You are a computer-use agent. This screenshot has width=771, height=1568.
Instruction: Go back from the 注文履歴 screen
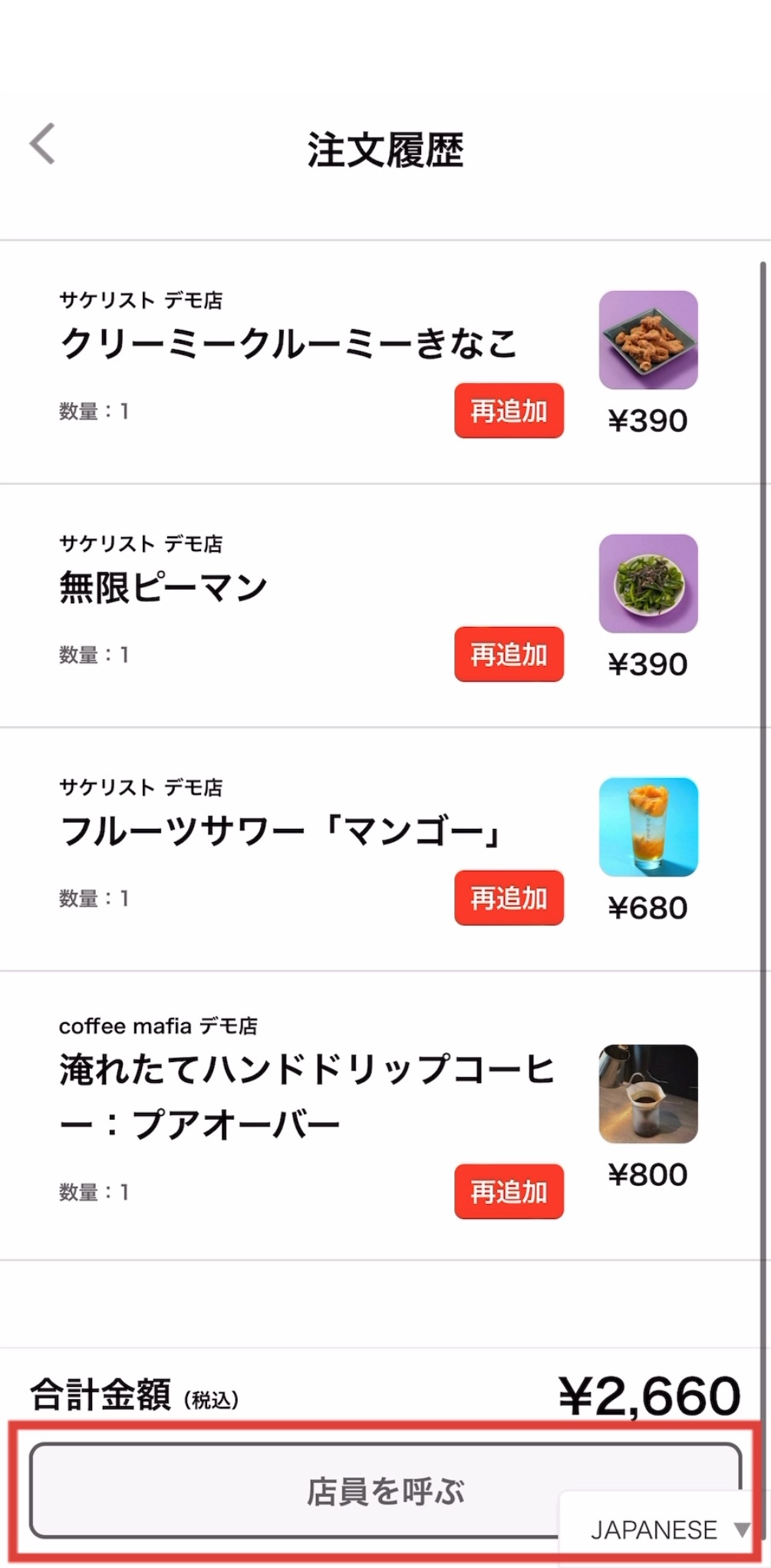click(43, 144)
